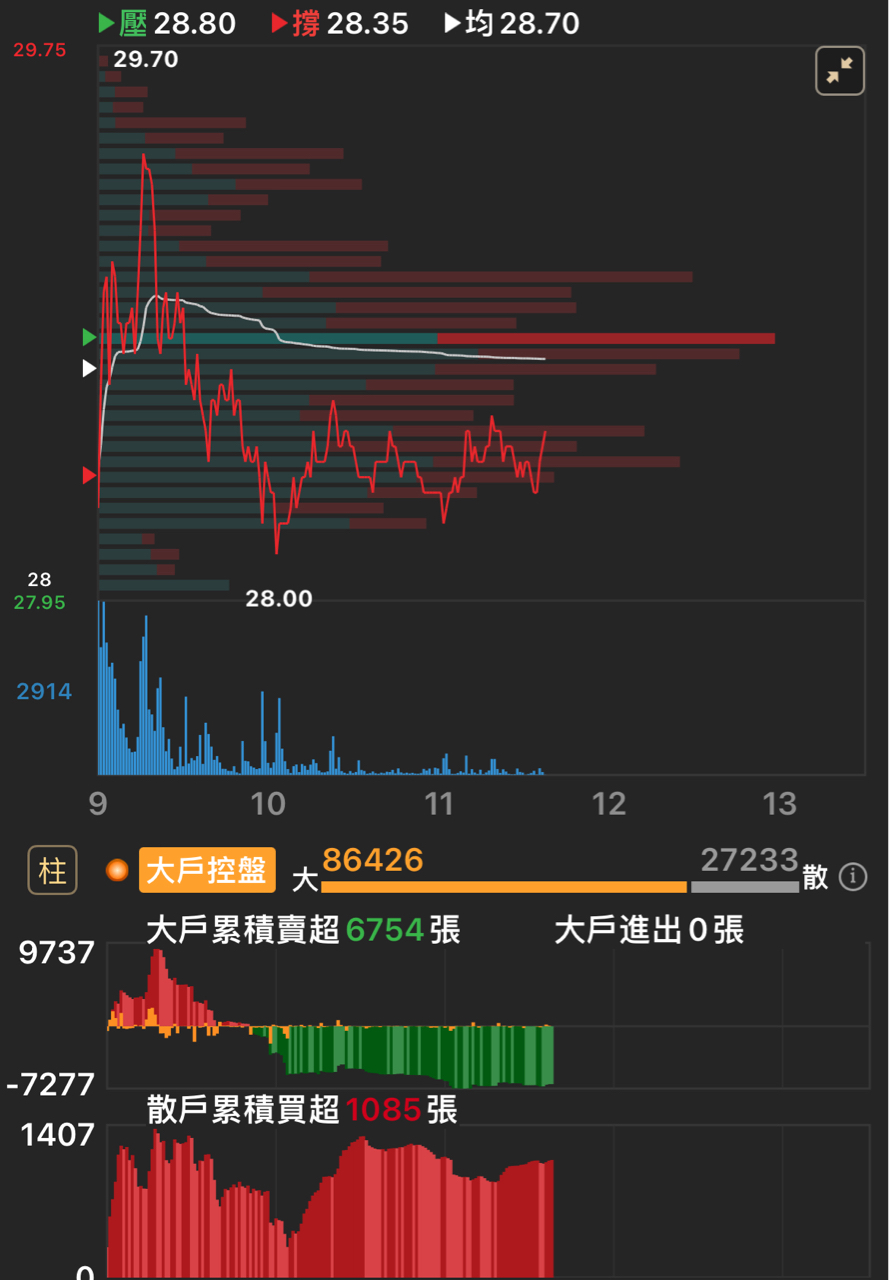Image resolution: width=889 pixels, height=1280 pixels.
Task: Tap the 柱 chart type button
Action: [52, 870]
